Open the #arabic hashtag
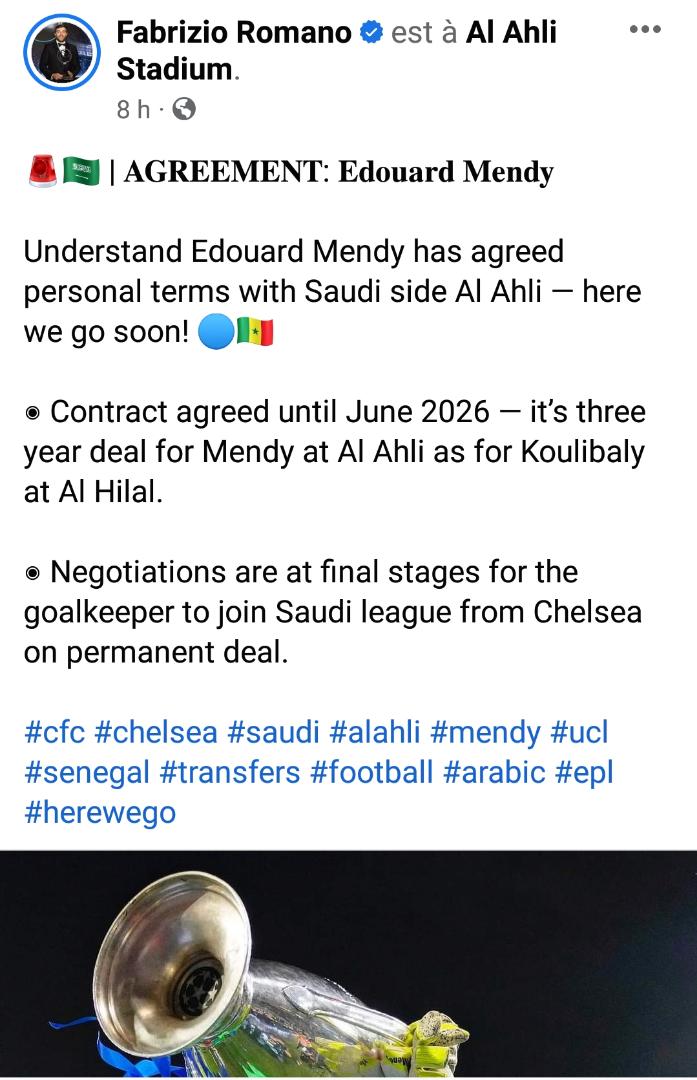Image resolution: width=697 pixels, height=1080 pixels. 494,772
